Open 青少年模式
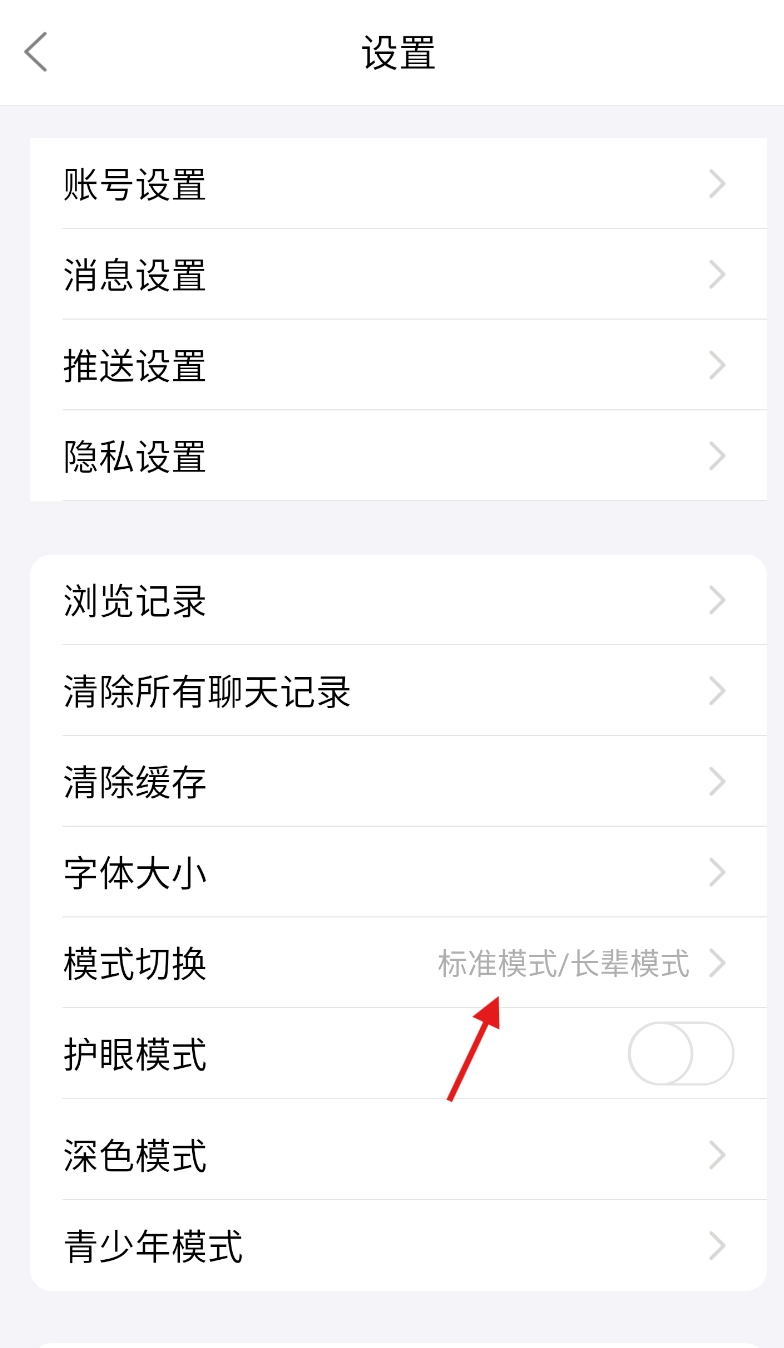Viewport: 784px width, 1348px height. (398, 1246)
